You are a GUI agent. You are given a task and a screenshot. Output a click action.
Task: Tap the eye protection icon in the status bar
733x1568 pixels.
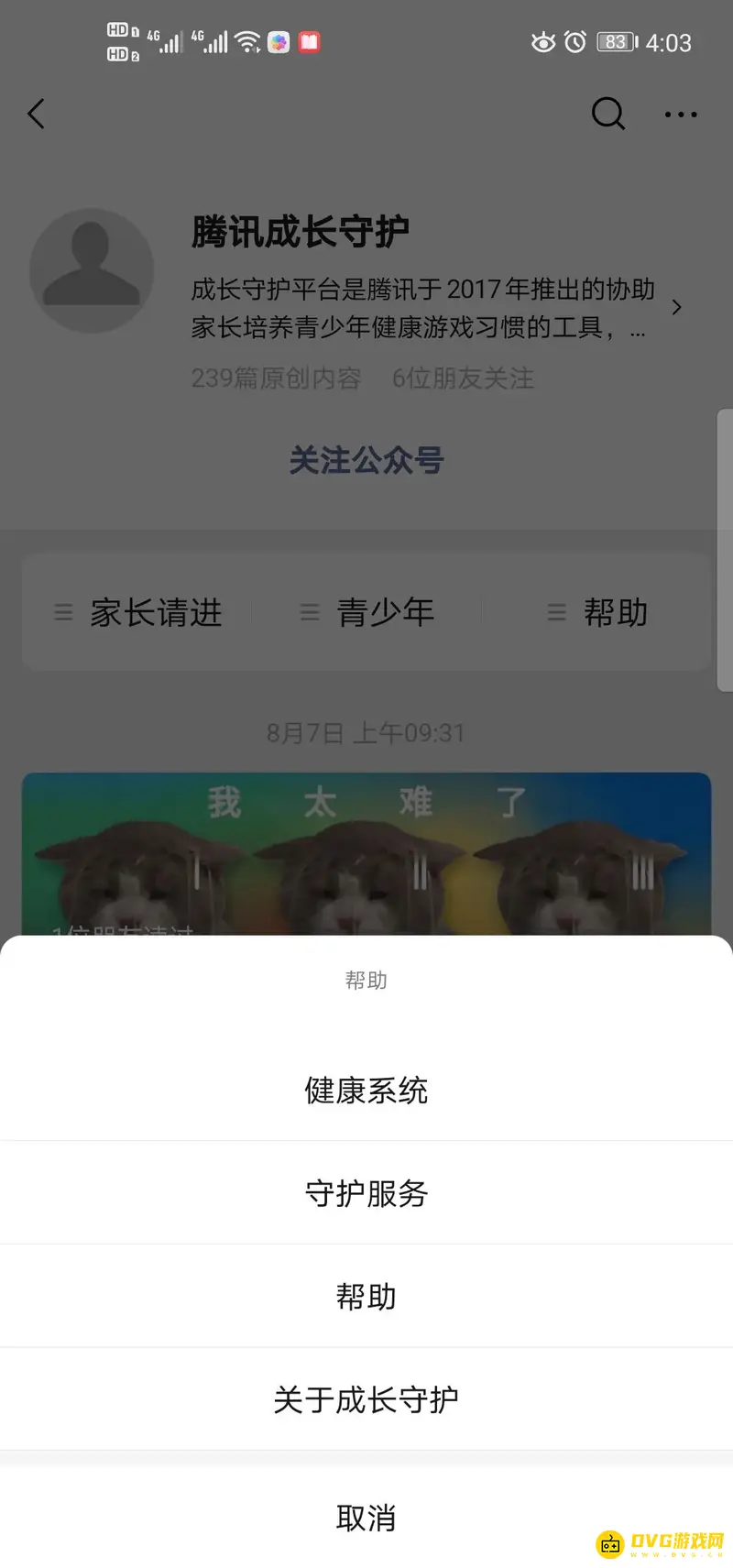pos(542,41)
